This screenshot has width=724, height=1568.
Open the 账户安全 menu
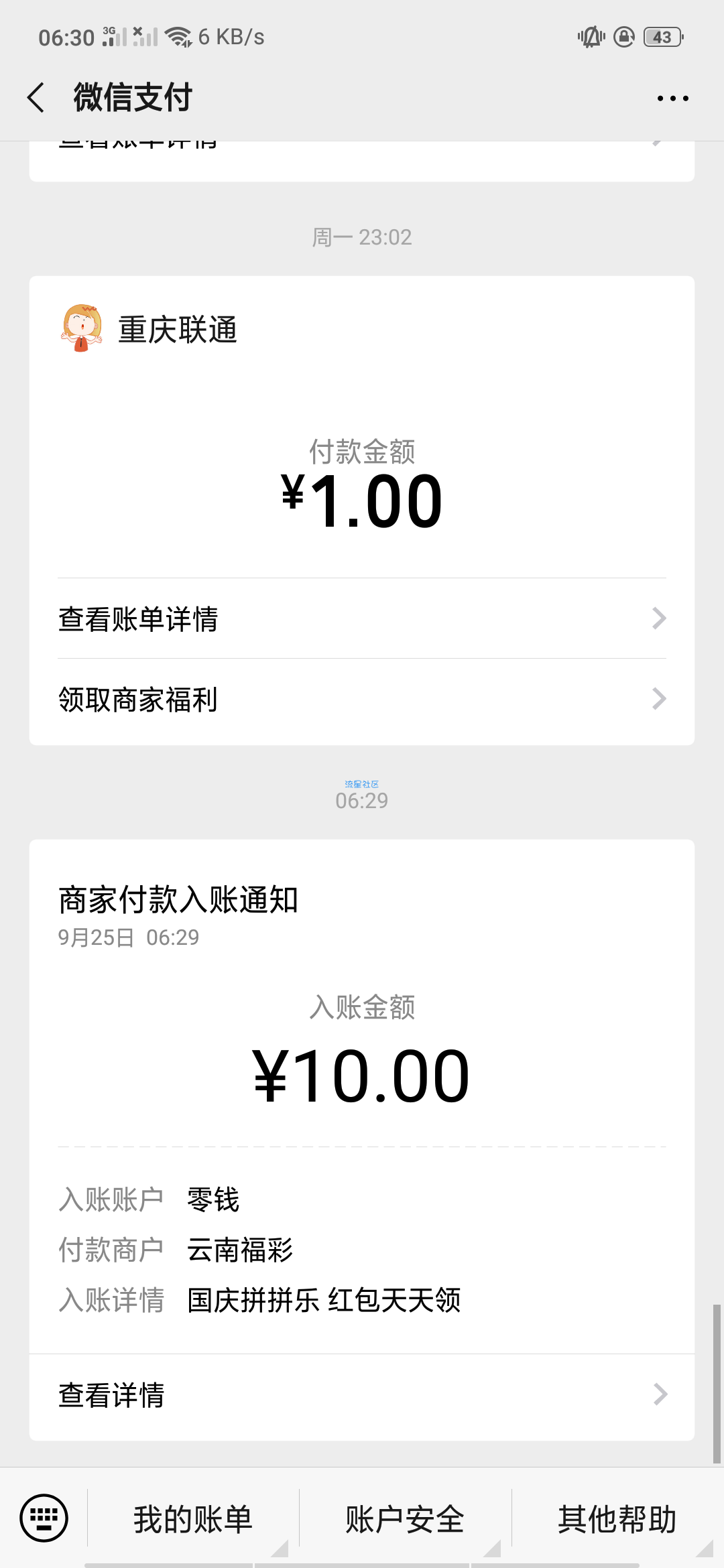coord(405,1518)
